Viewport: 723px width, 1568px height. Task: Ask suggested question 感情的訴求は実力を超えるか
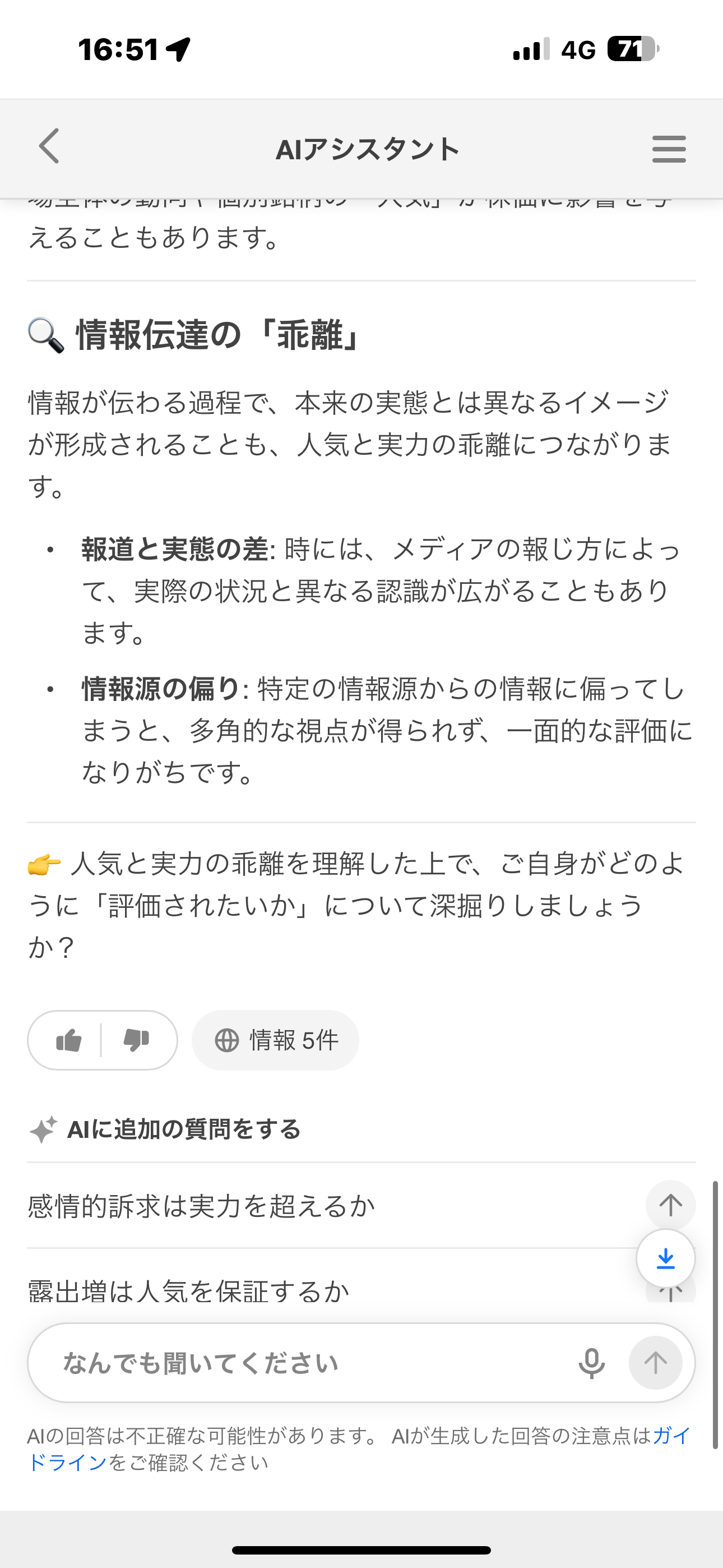pyautogui.click(x=201, y=1206)
